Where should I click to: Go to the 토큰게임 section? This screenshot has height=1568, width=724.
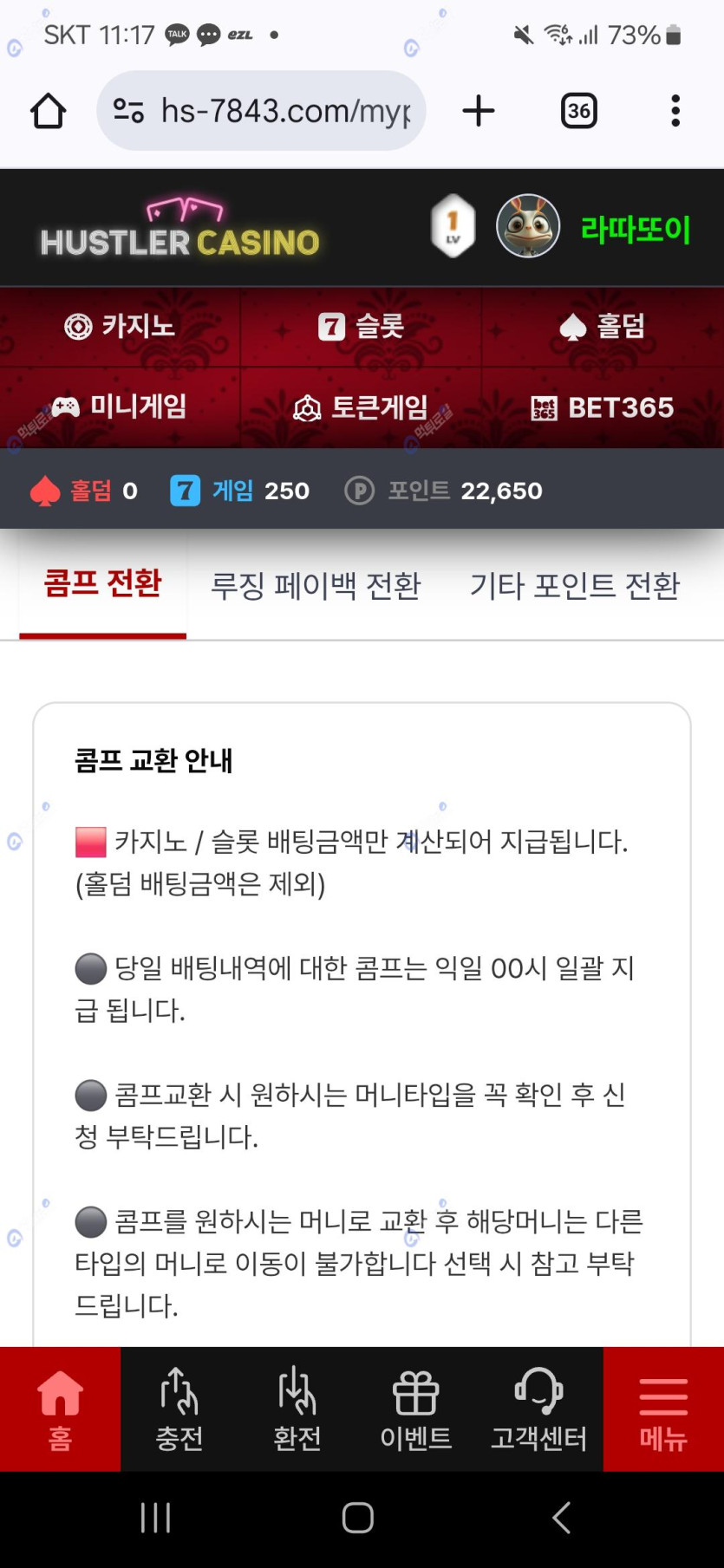[362, 407]
